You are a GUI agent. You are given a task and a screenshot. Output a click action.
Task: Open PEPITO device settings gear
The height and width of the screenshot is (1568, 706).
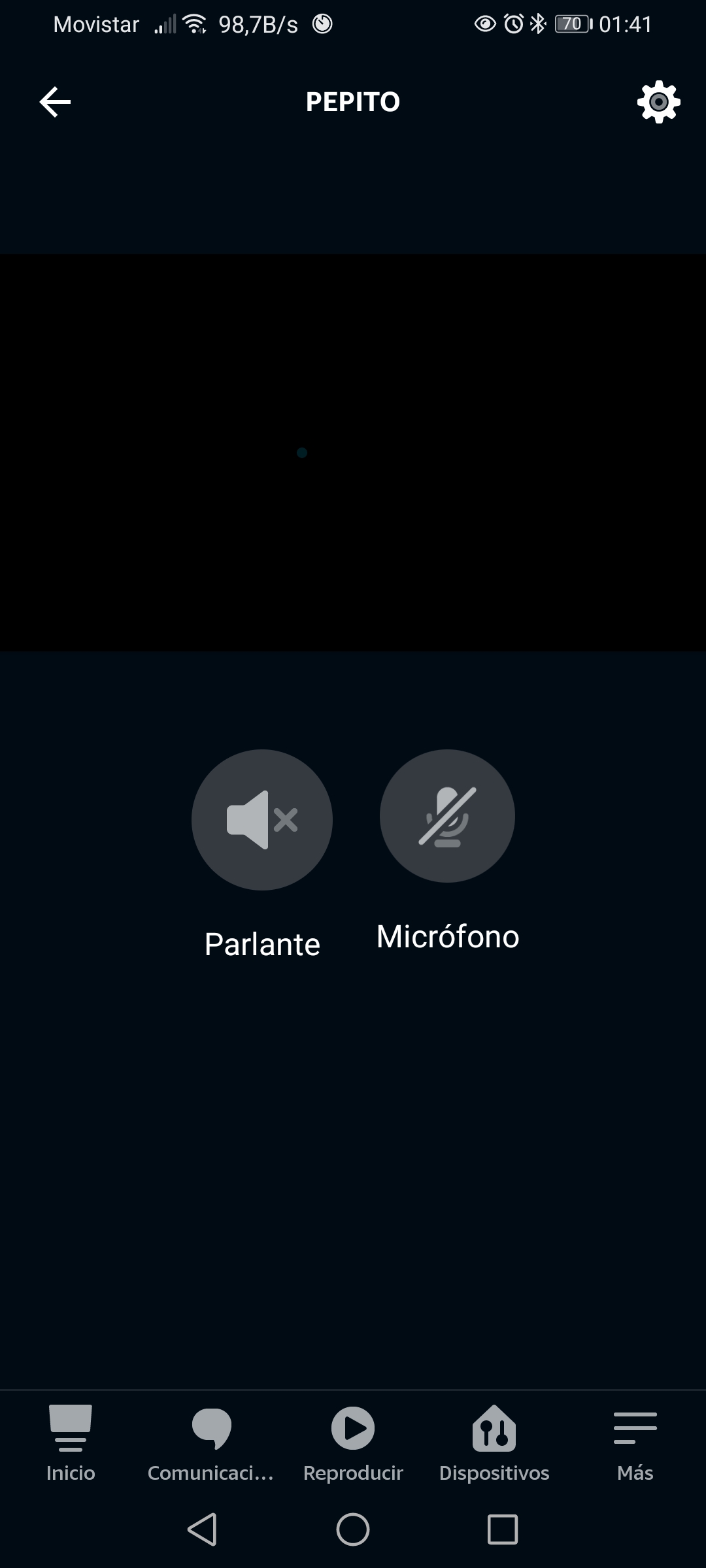point(658,102)
